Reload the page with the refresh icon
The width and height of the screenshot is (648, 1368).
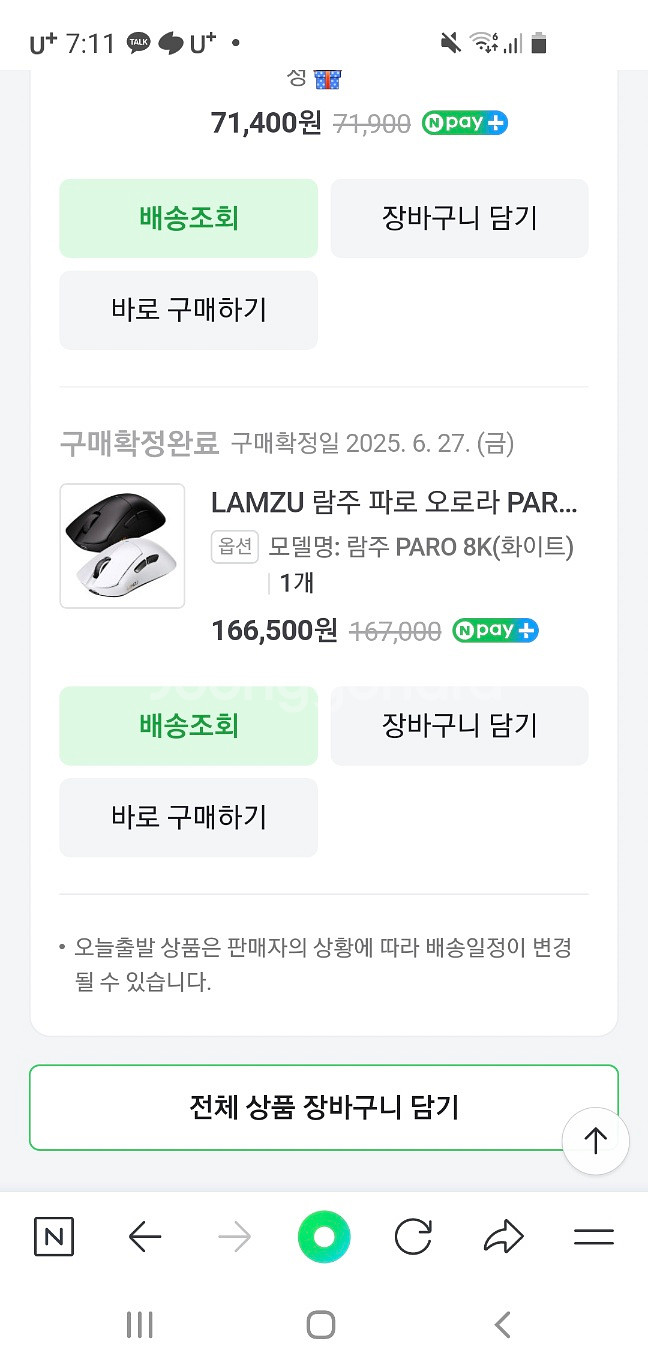pyautogui.click(x=413, y=1238)
